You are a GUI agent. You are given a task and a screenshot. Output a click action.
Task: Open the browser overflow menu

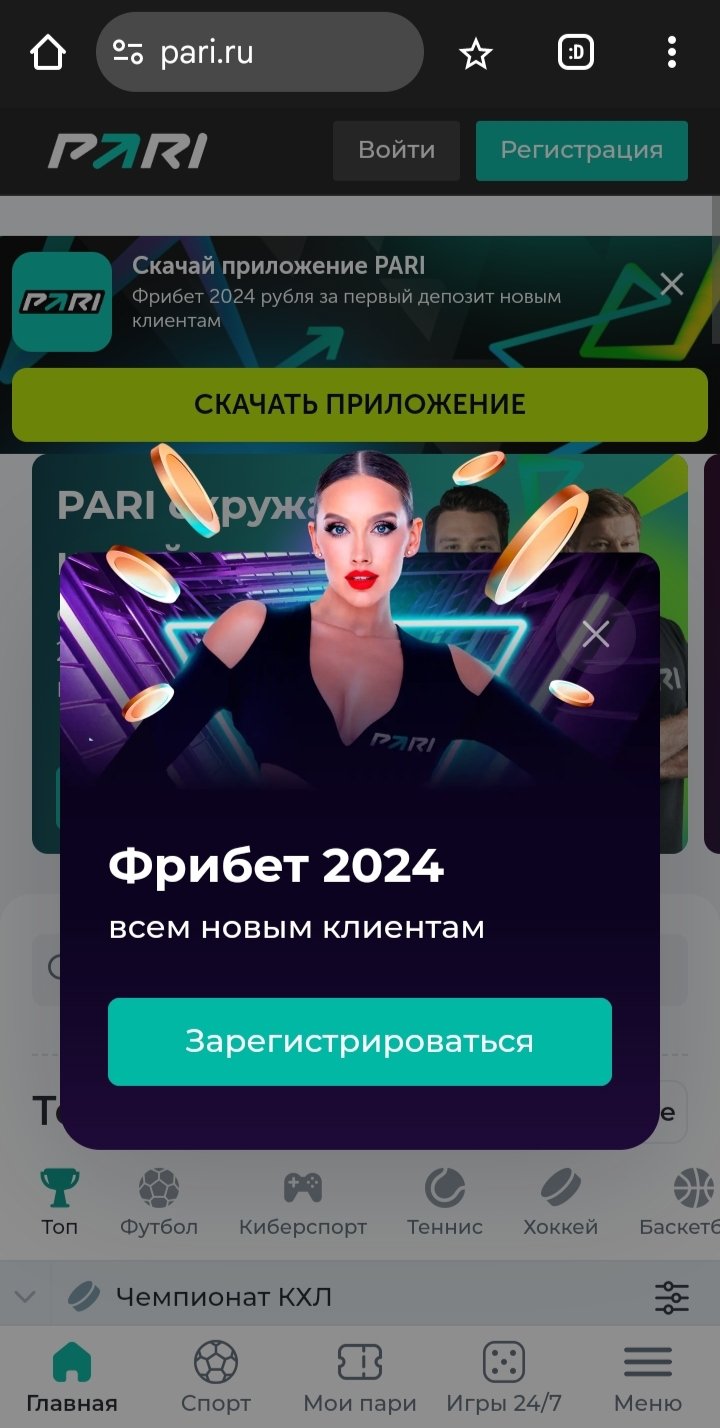click(672, 52)
